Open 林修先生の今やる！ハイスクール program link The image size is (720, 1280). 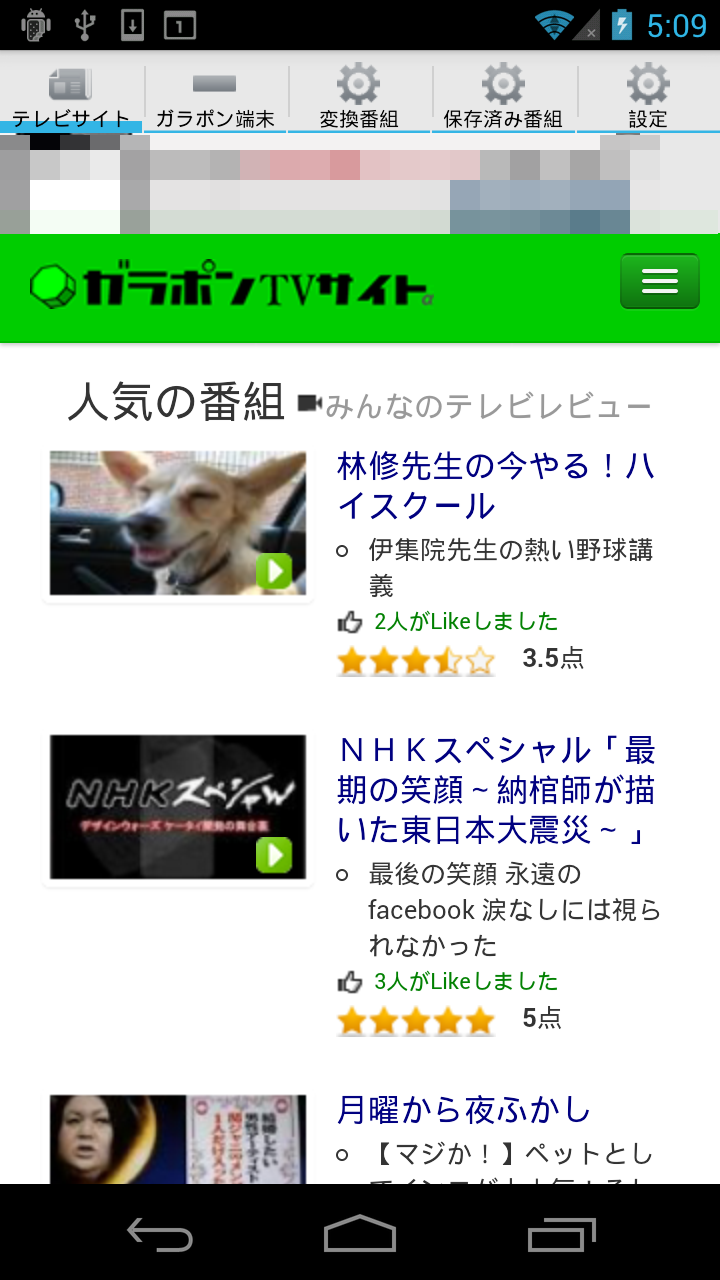[495, 486]
